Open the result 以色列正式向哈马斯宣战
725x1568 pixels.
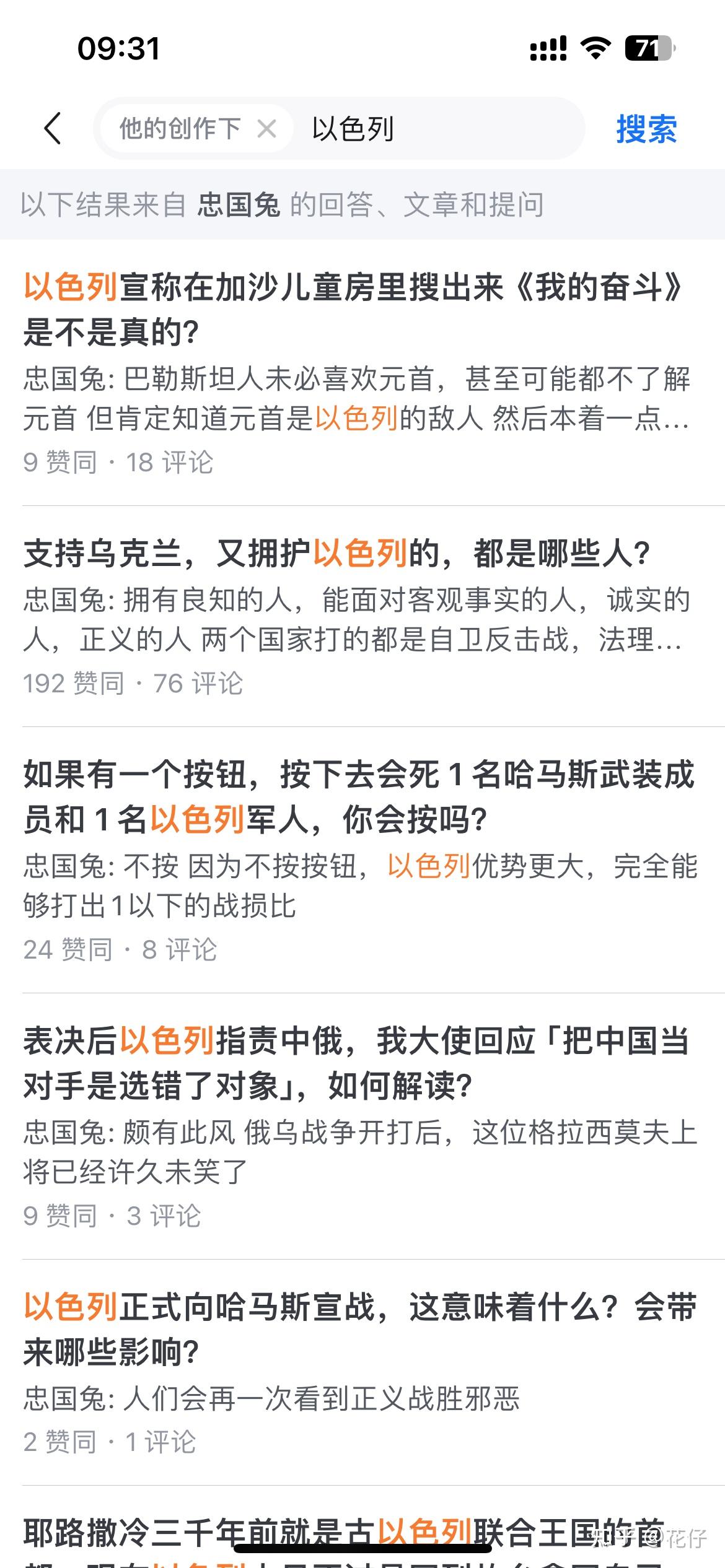tap(362, 1372)
